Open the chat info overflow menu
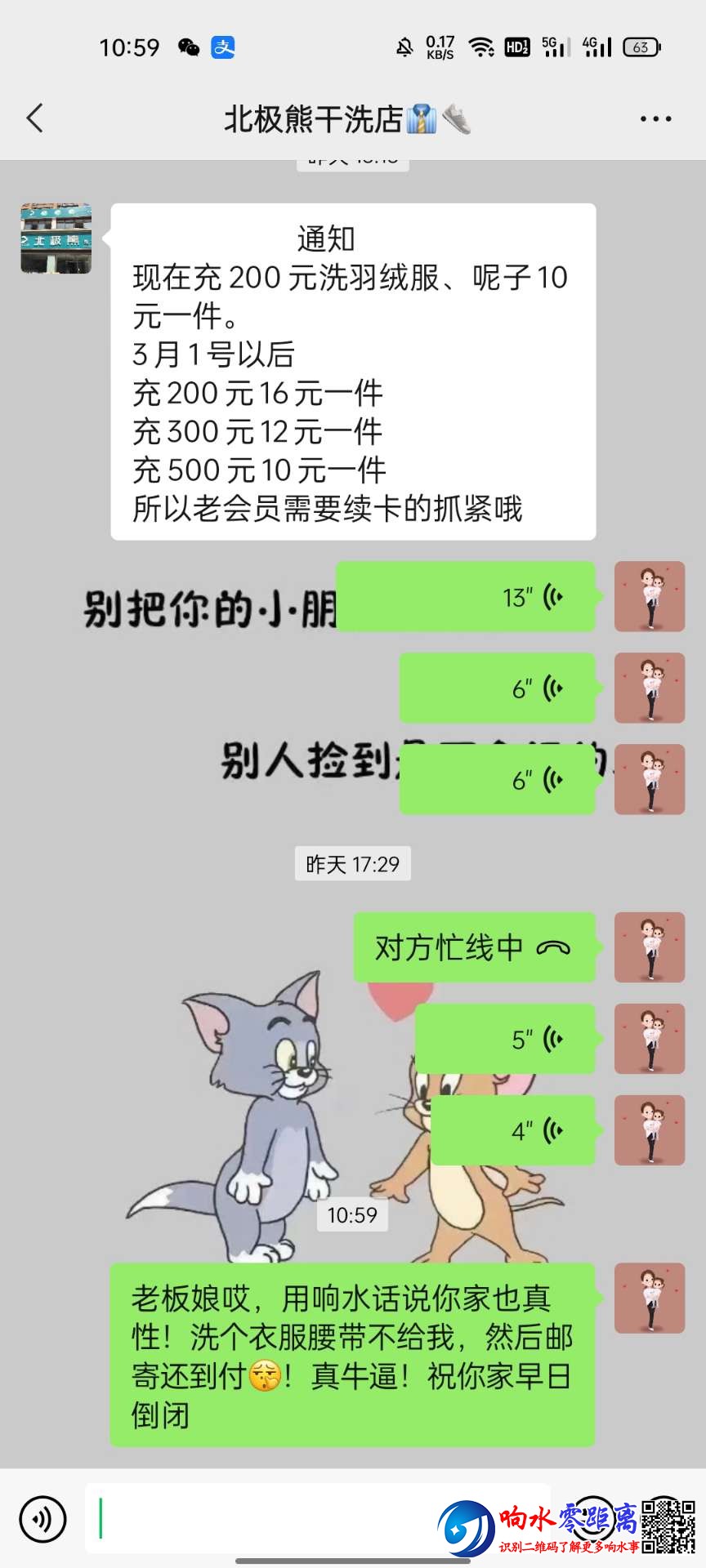Screen dimensions: 706x1568 (x=655, y=119)
